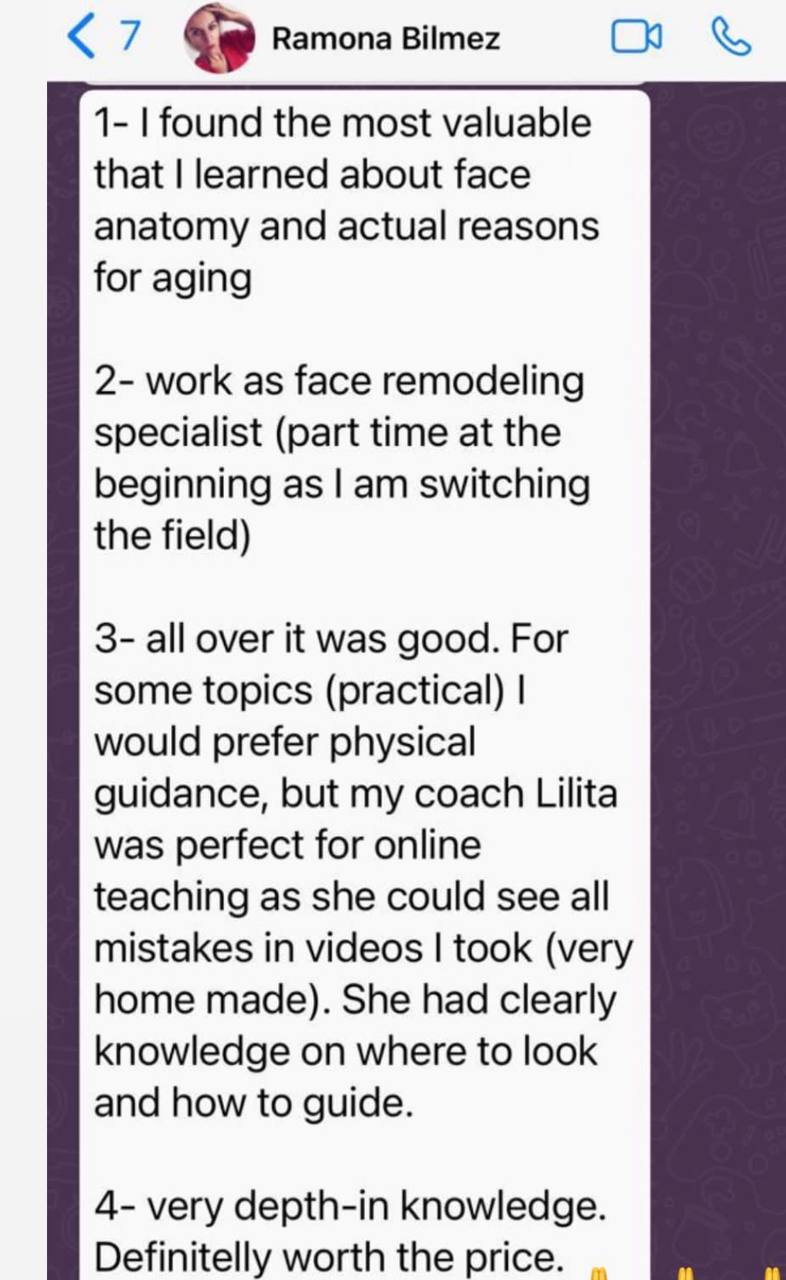Viewport: 786px width, 1280px height.
Task: Start a video call with Ramona Bilmez
Action: [636, 38]
